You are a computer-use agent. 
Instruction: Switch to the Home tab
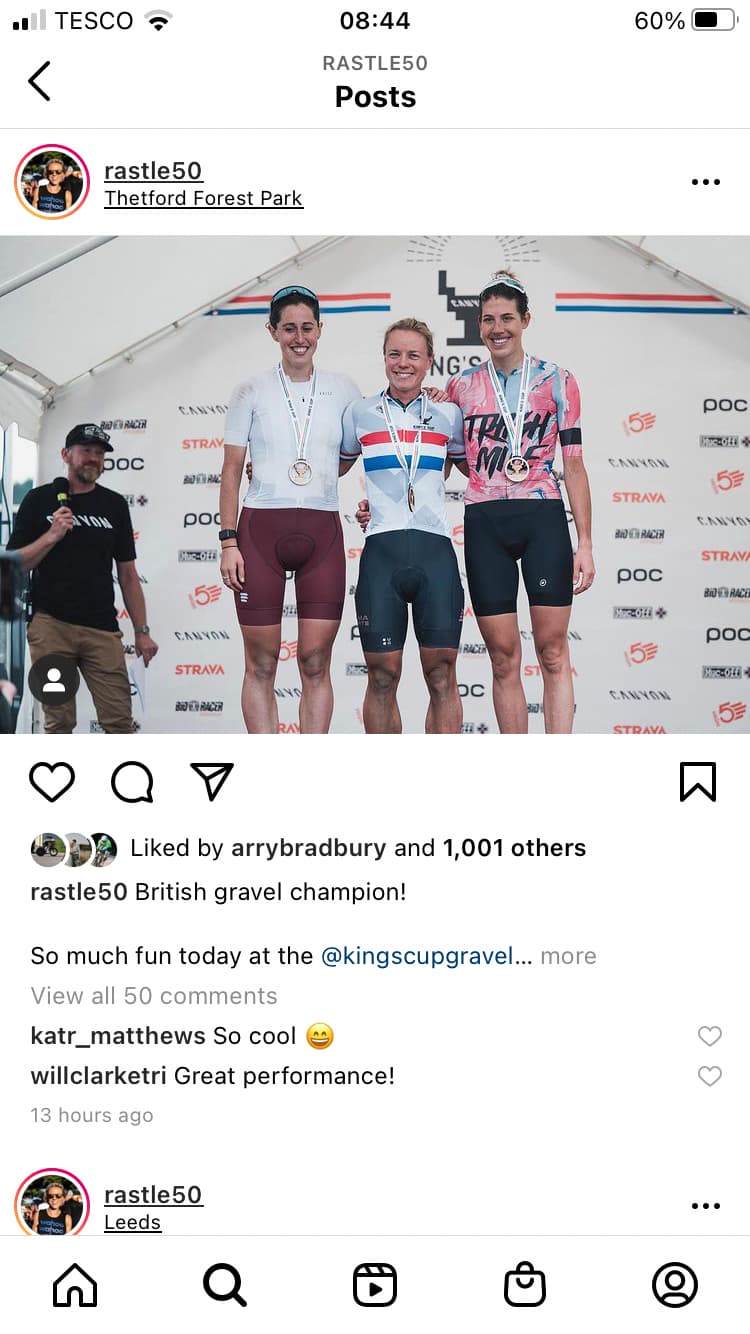tap(75, 1285)
